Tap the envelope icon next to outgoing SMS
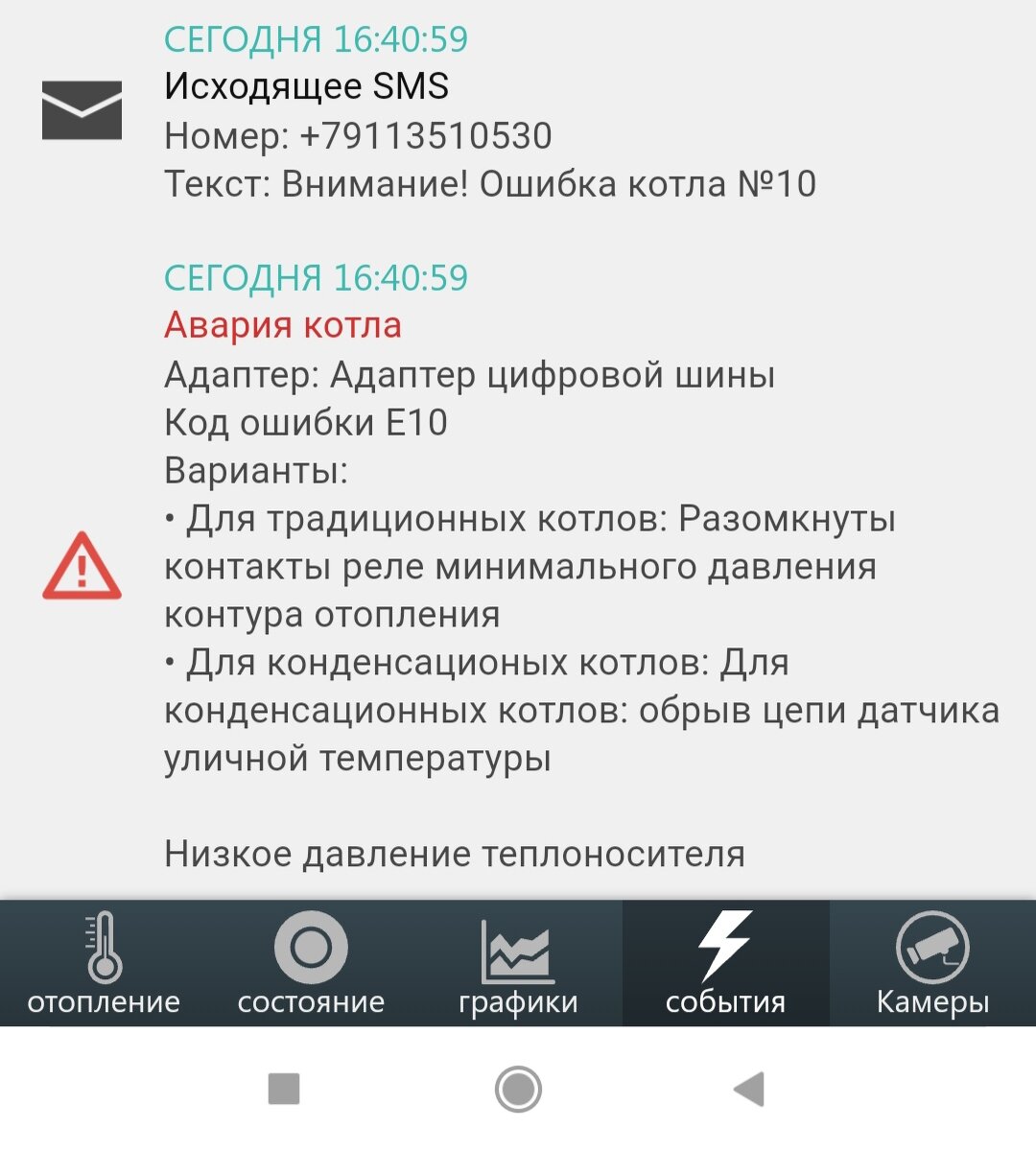Screen dimensions: 1036x1151 pyautogui.click(x=82, y=106)
